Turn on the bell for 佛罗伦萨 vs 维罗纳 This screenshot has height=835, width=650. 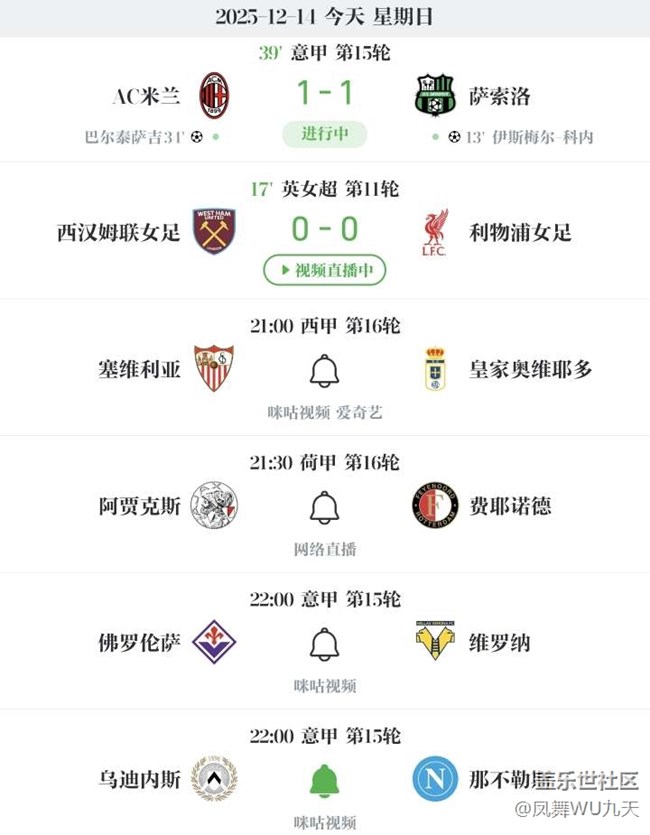click(x=324, y=644)
